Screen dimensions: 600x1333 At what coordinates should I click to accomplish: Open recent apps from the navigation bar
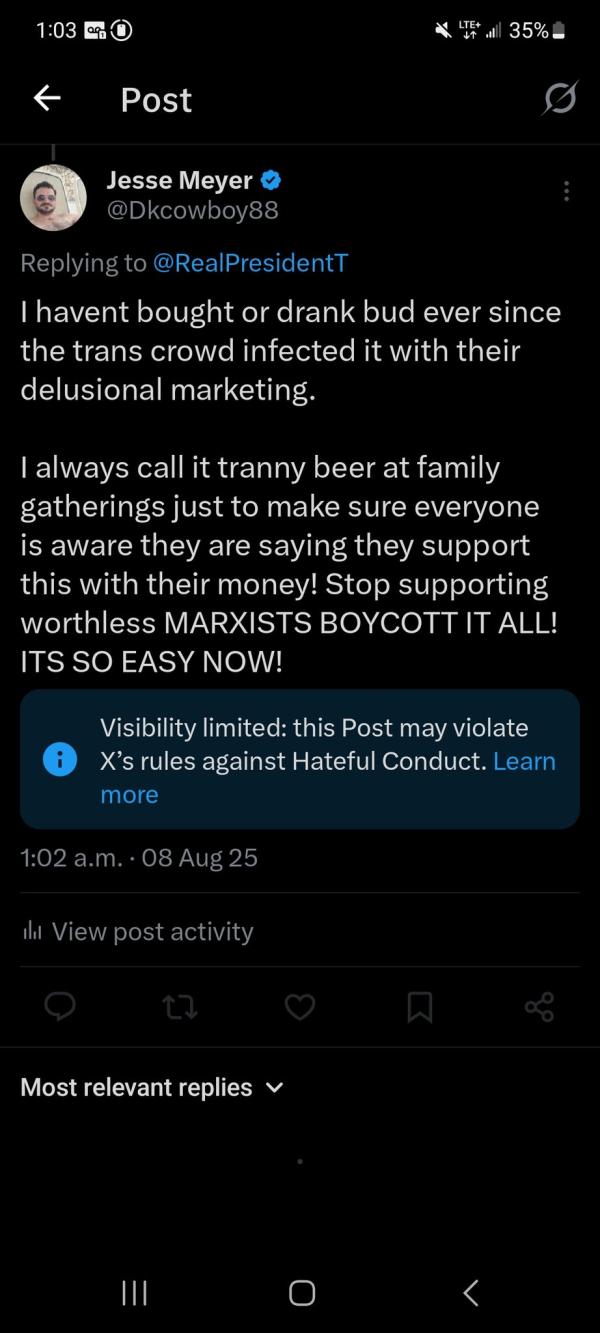click(x=134, y=1293)
